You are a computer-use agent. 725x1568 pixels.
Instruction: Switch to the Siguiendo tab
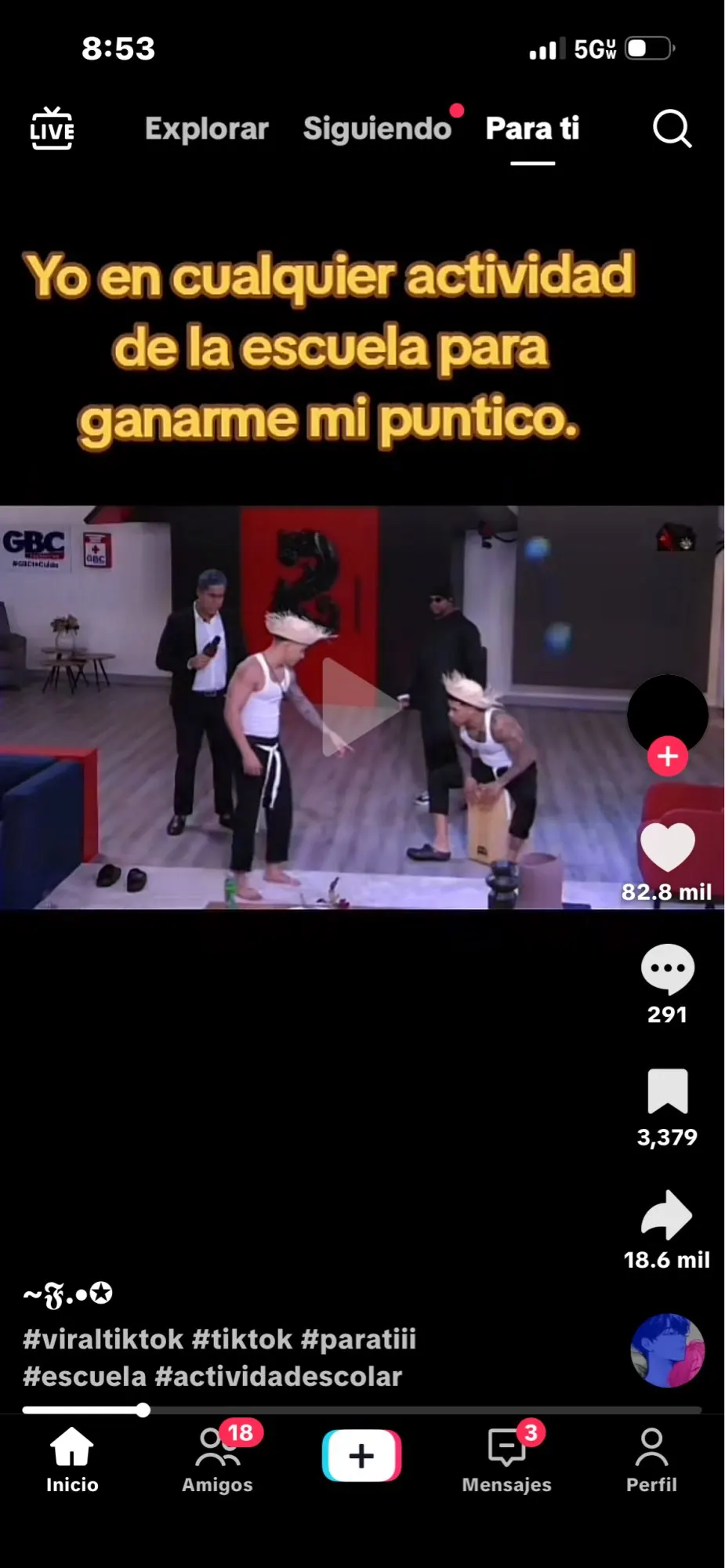click(x=377, y=129)
